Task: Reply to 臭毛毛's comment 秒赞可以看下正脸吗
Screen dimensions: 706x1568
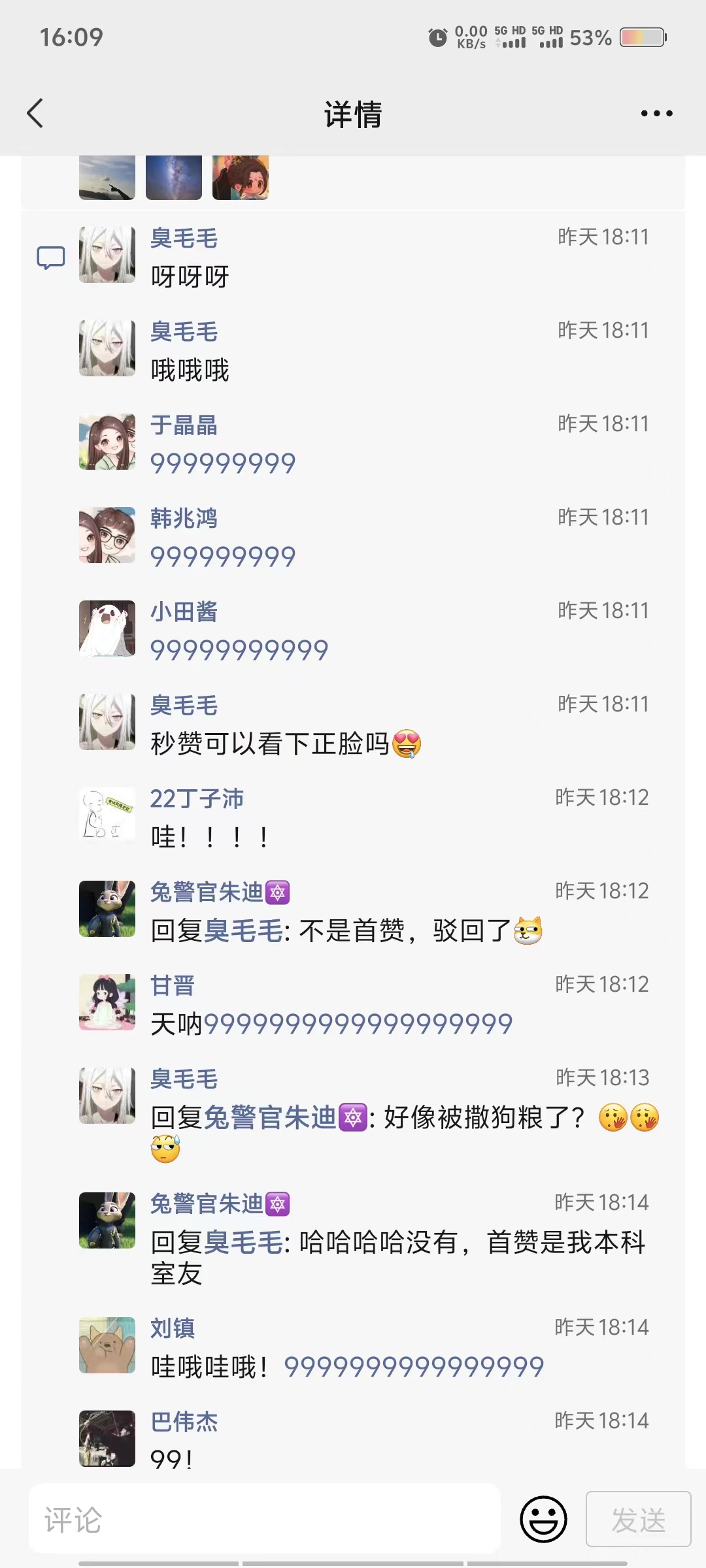Action: point(269,744)
